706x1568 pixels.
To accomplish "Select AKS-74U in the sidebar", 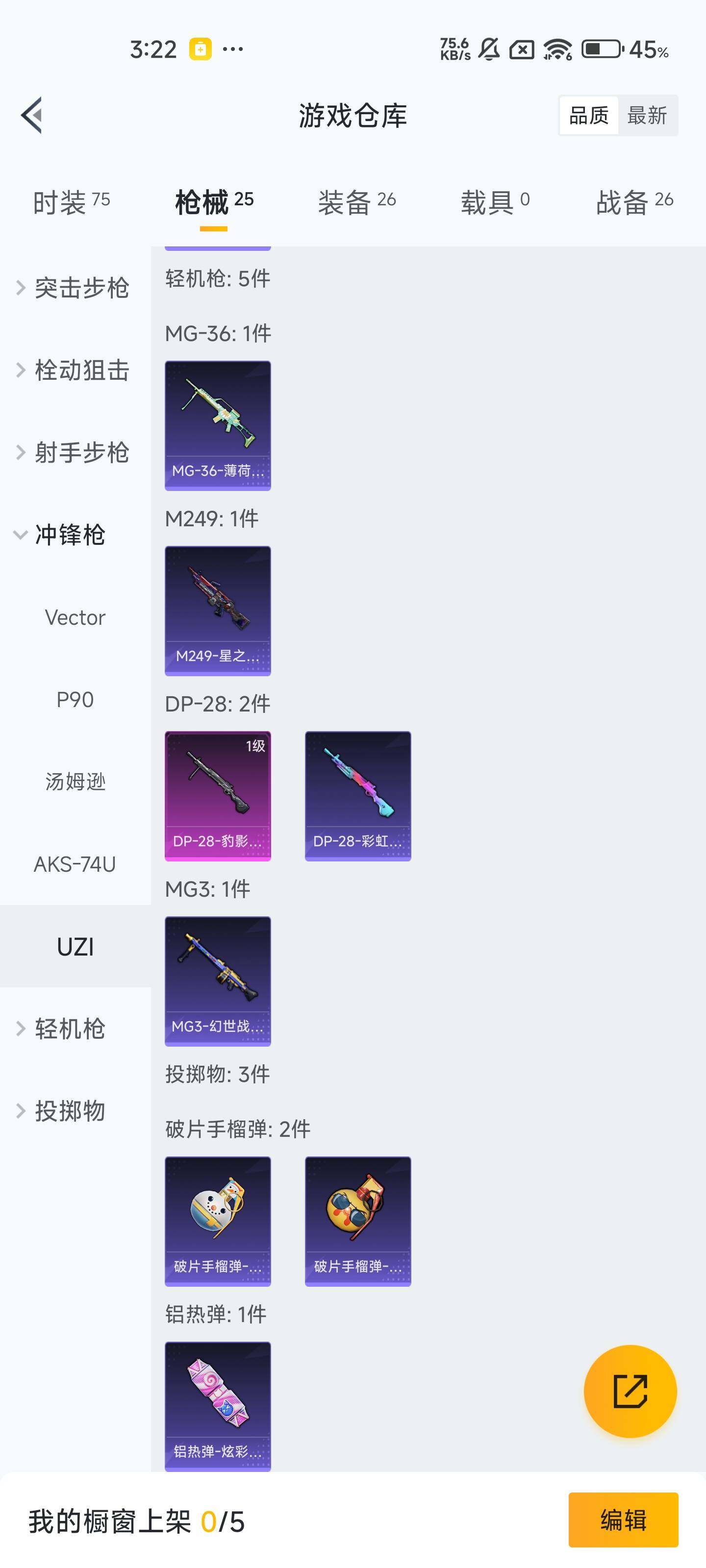I will pos(75,864).
